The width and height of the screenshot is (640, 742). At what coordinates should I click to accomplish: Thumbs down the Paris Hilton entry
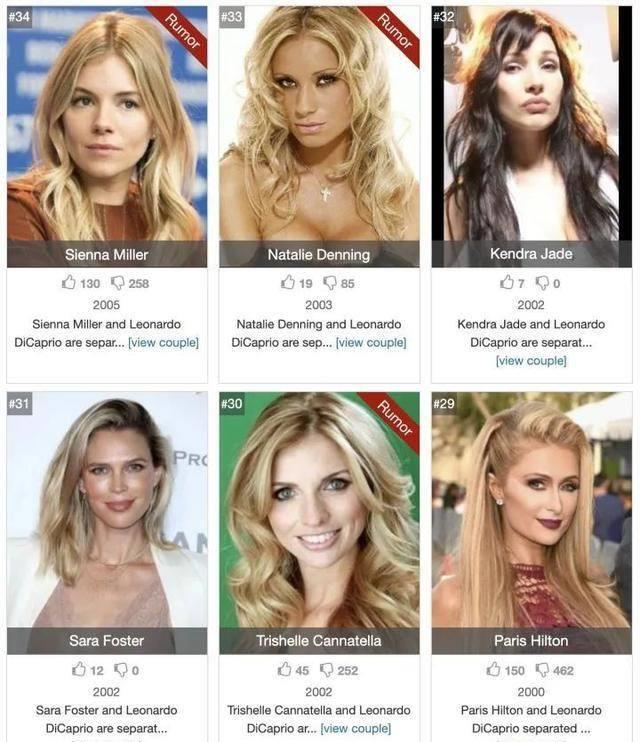(x=542, y=670)
